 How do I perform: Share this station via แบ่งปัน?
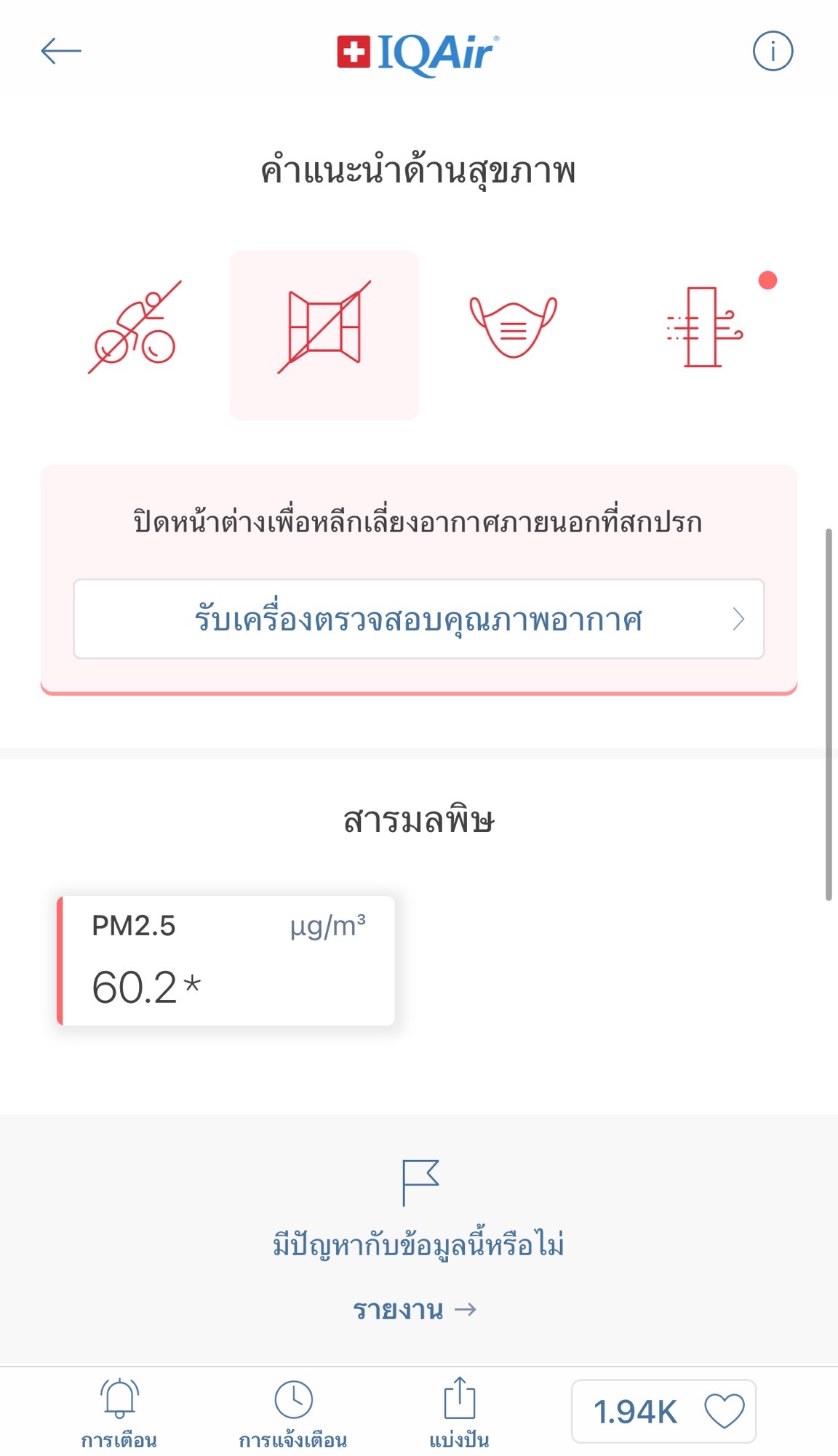click(x=459, y=1412)
